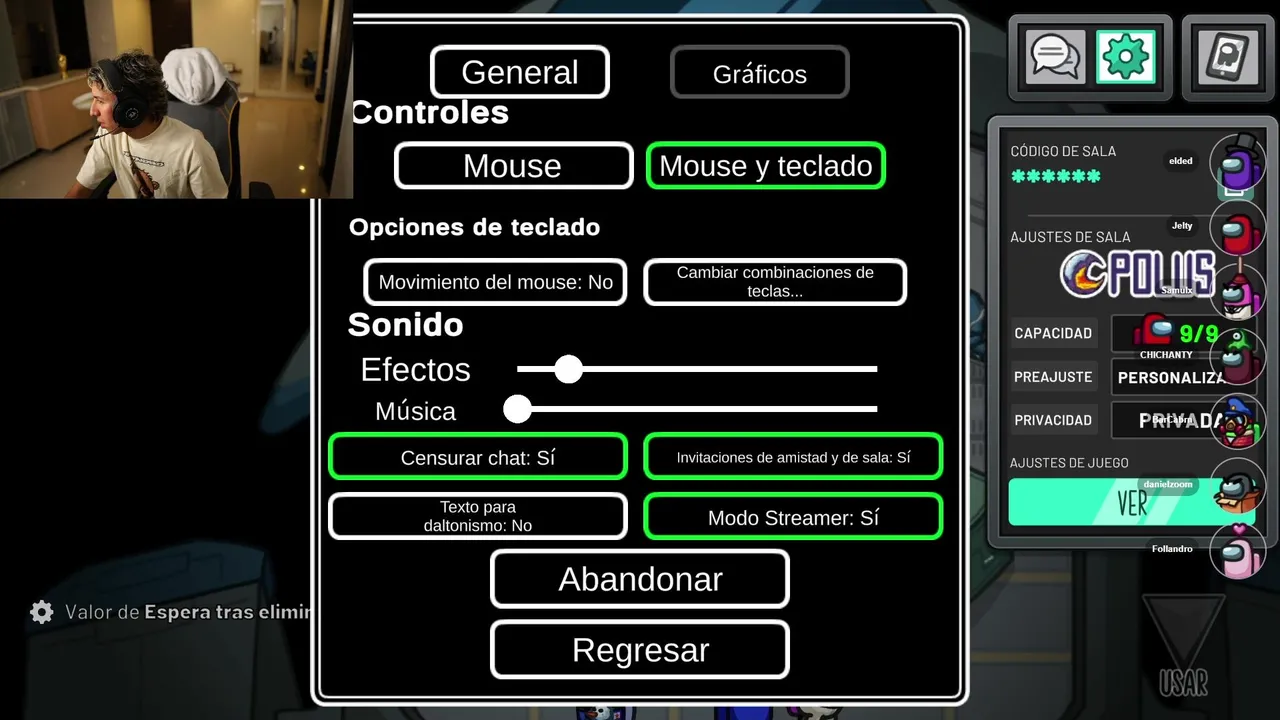Open Cambiar combinaciones de teclas
1280x720 pixels.
click(x=775, y=282)
